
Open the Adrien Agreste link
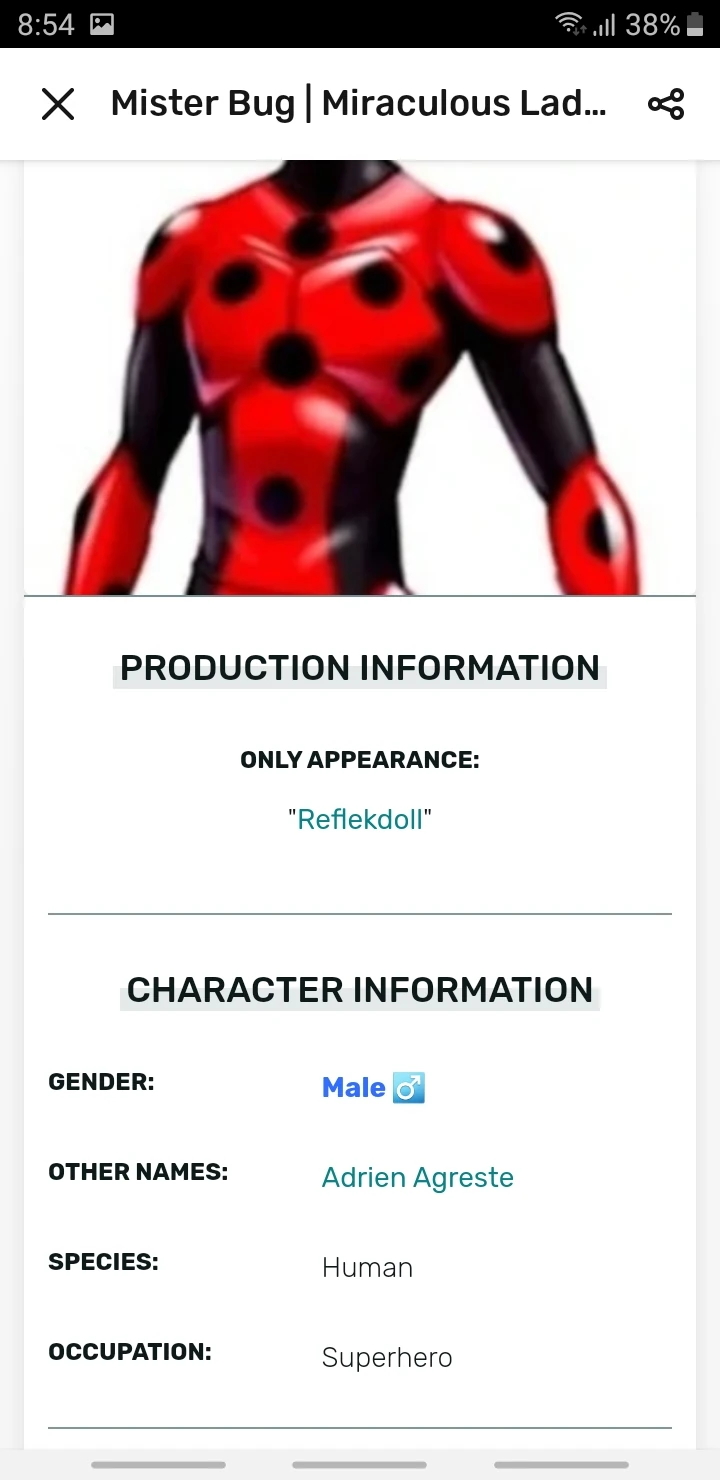tap(418, 1177)
